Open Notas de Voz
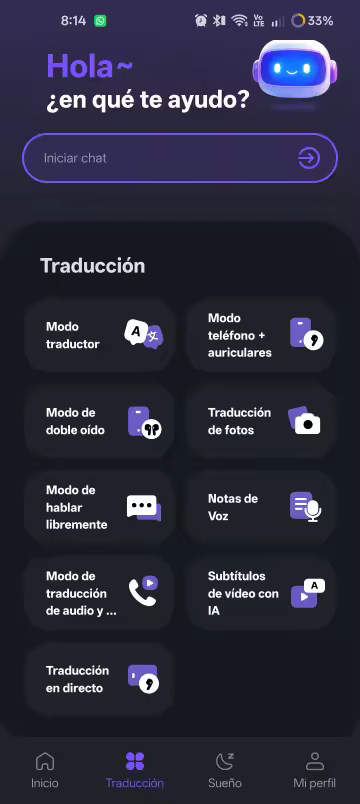 pos(261,508)
